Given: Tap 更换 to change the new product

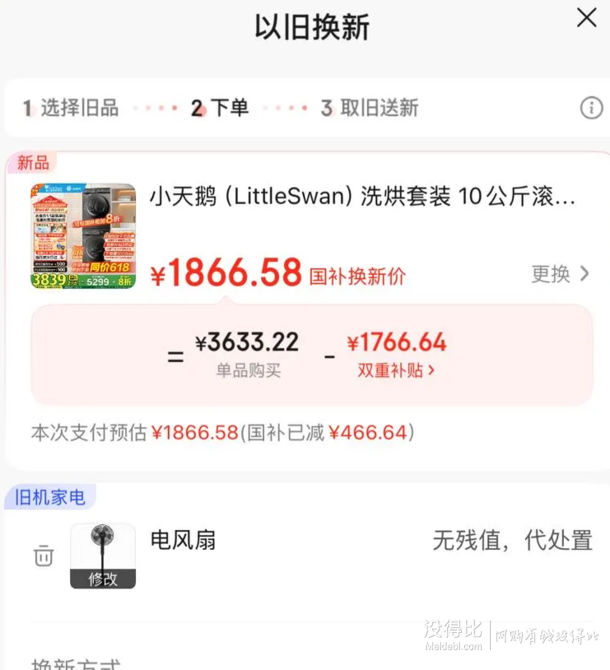Looking at the screenshot, I should (x=560, y=273).
